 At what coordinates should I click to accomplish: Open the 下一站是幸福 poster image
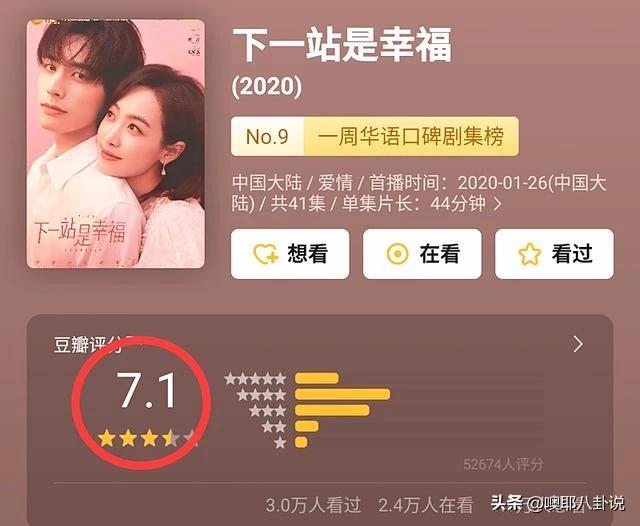coord(115,143)
